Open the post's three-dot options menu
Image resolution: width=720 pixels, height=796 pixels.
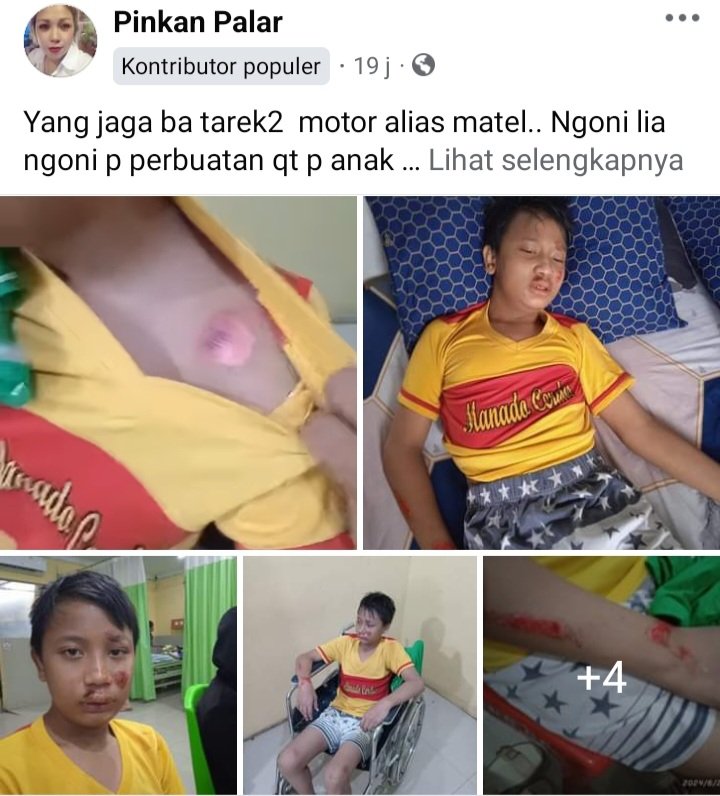click(682, 18)
